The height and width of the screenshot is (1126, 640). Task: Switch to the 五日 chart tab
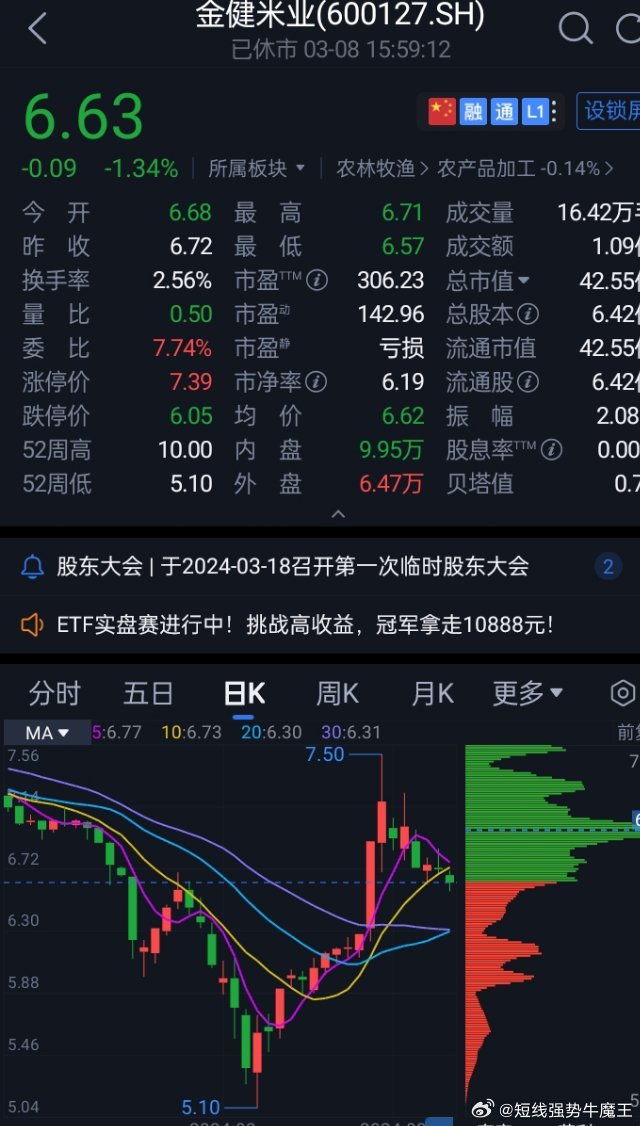[x=148, y=694]
